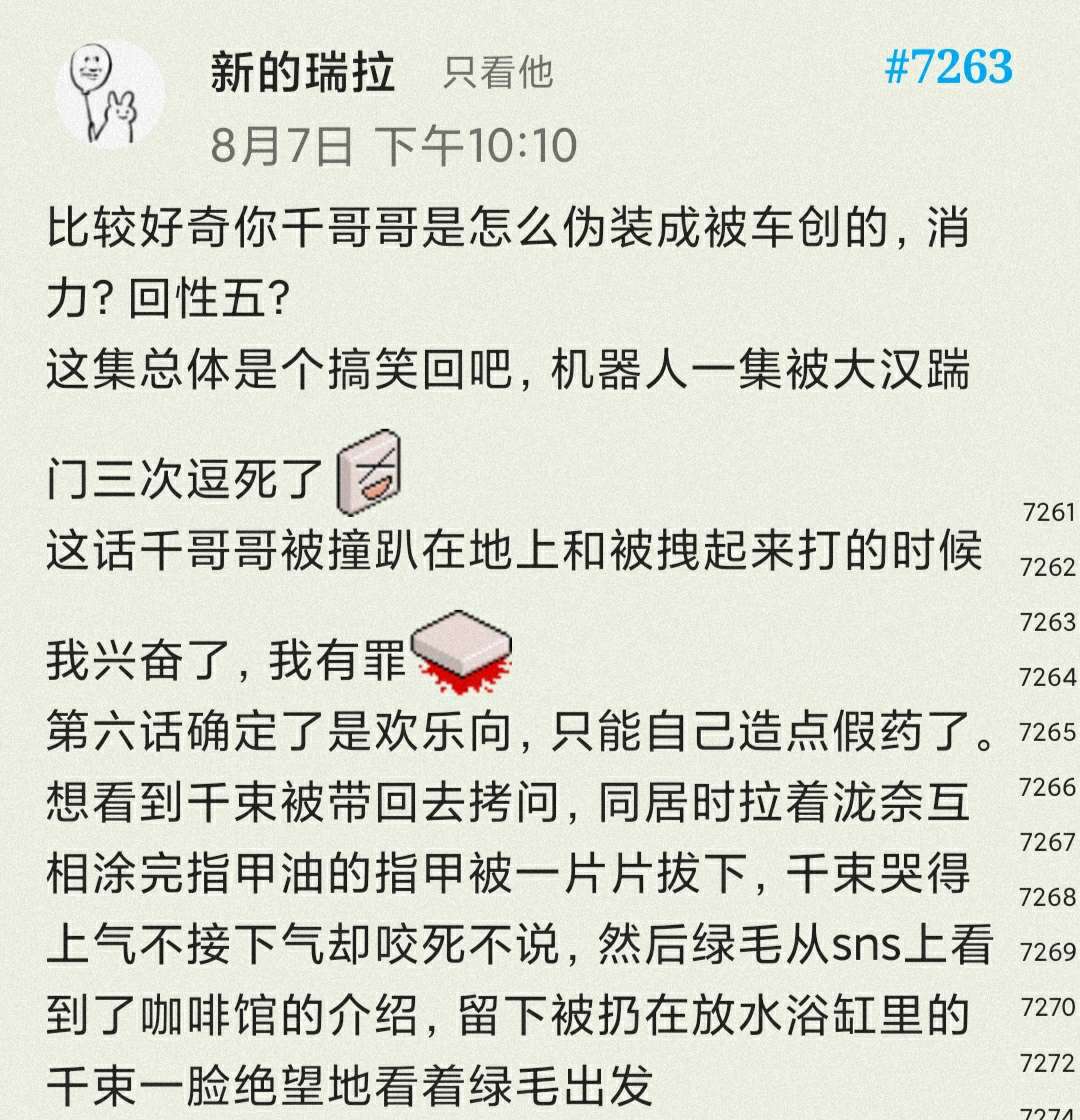Filter posts with 只看他

[x=498, y=73]
